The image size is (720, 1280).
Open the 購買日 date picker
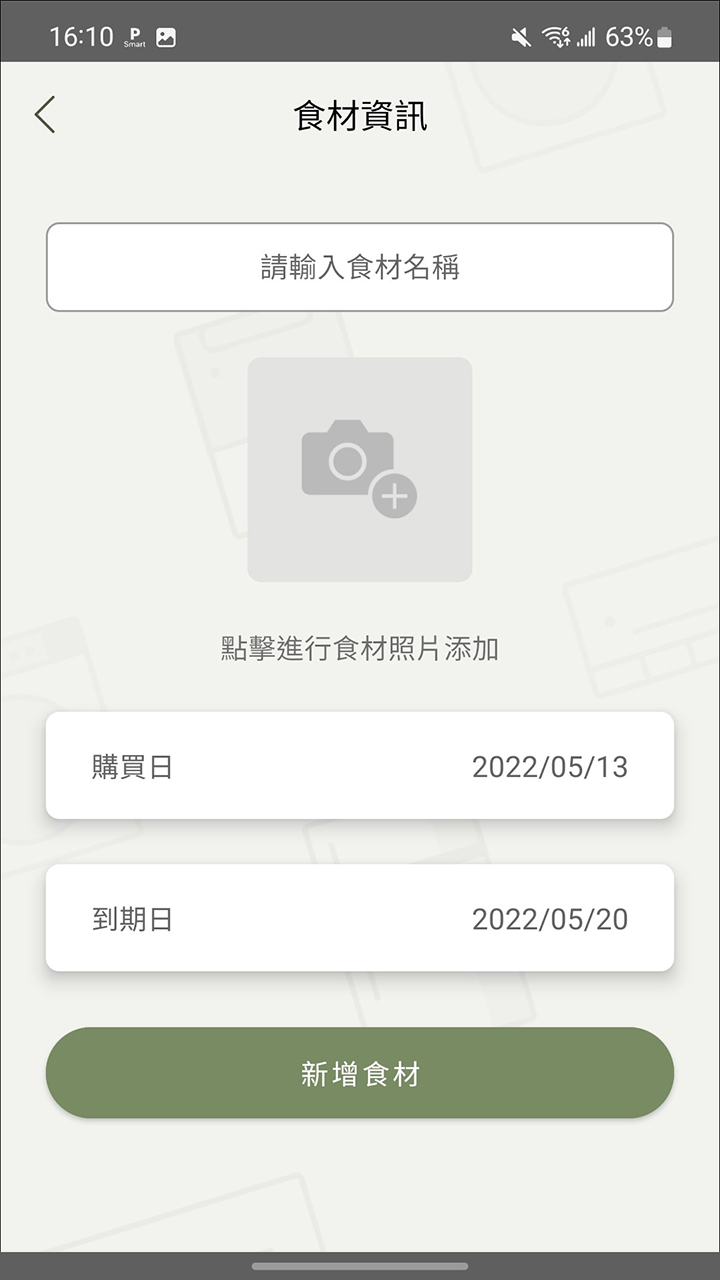click(360, 765)
